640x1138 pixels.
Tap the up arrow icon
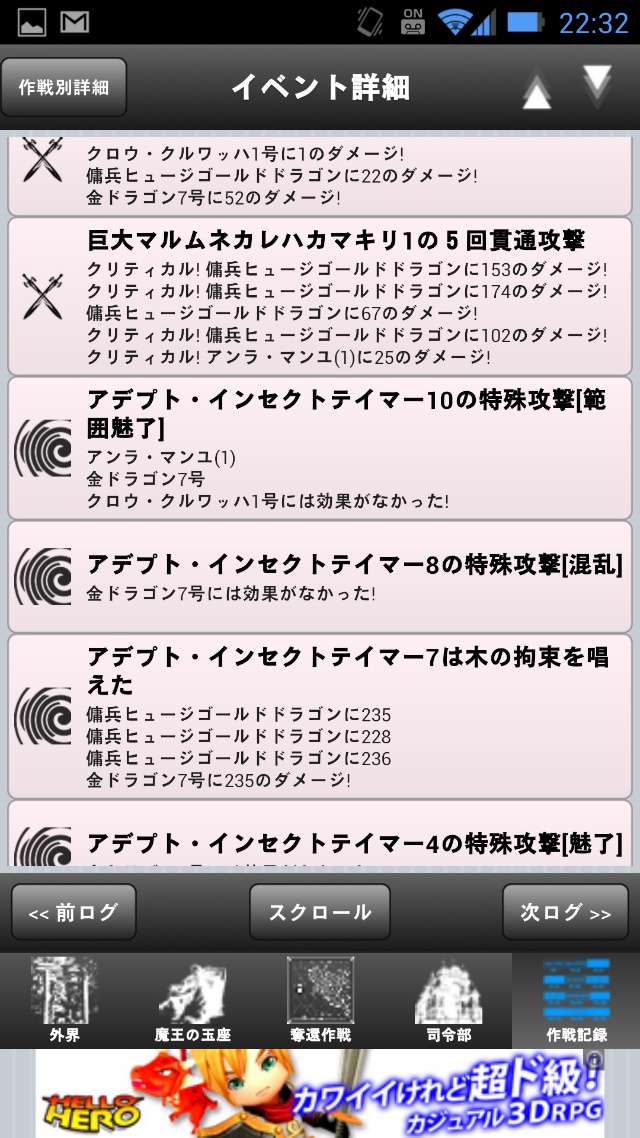tap(537, 93)
